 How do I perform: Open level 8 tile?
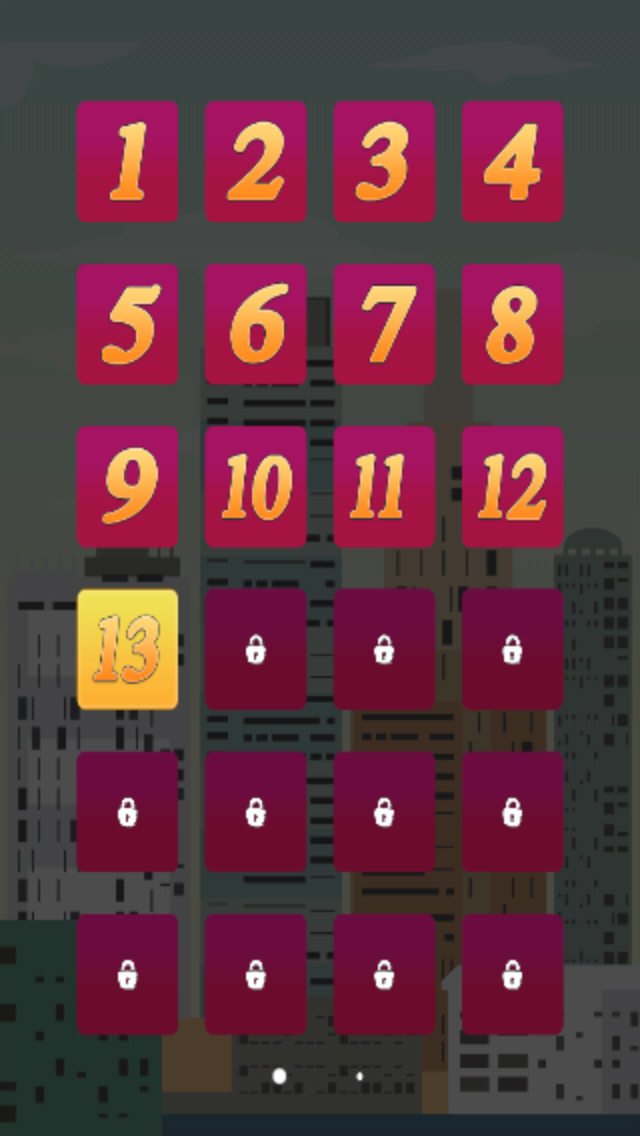[x=512, y=324]
